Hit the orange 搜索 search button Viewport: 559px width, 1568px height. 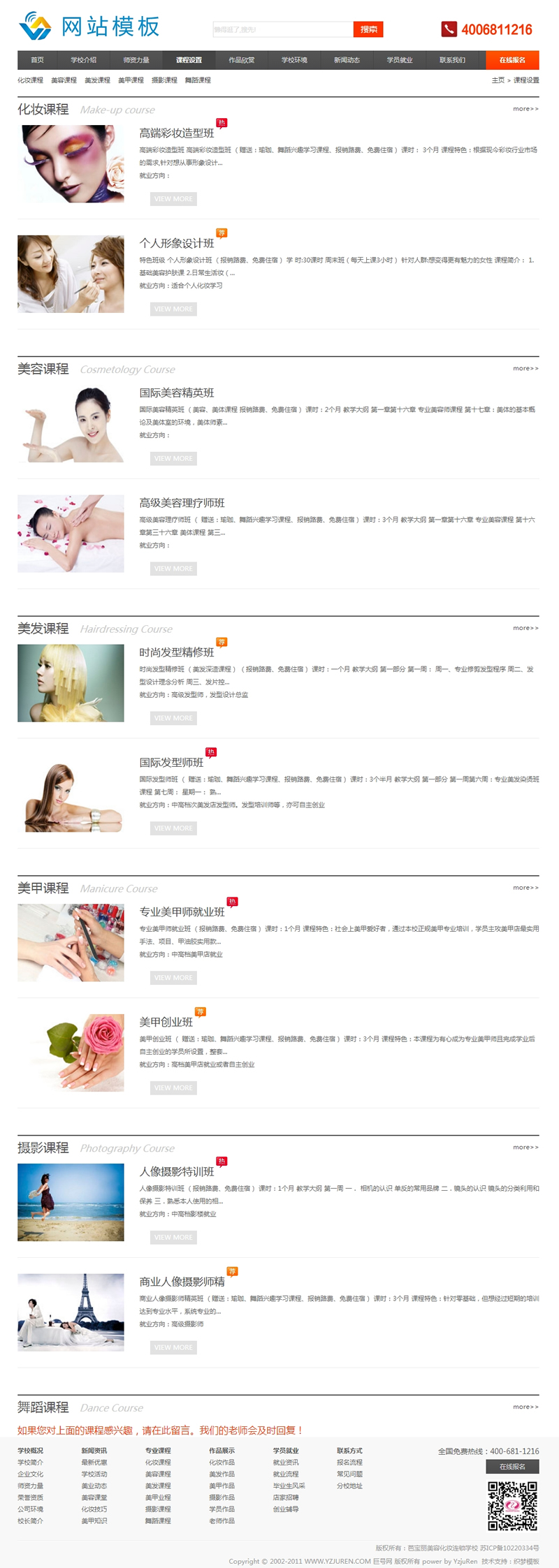click(x=368, y=29)
